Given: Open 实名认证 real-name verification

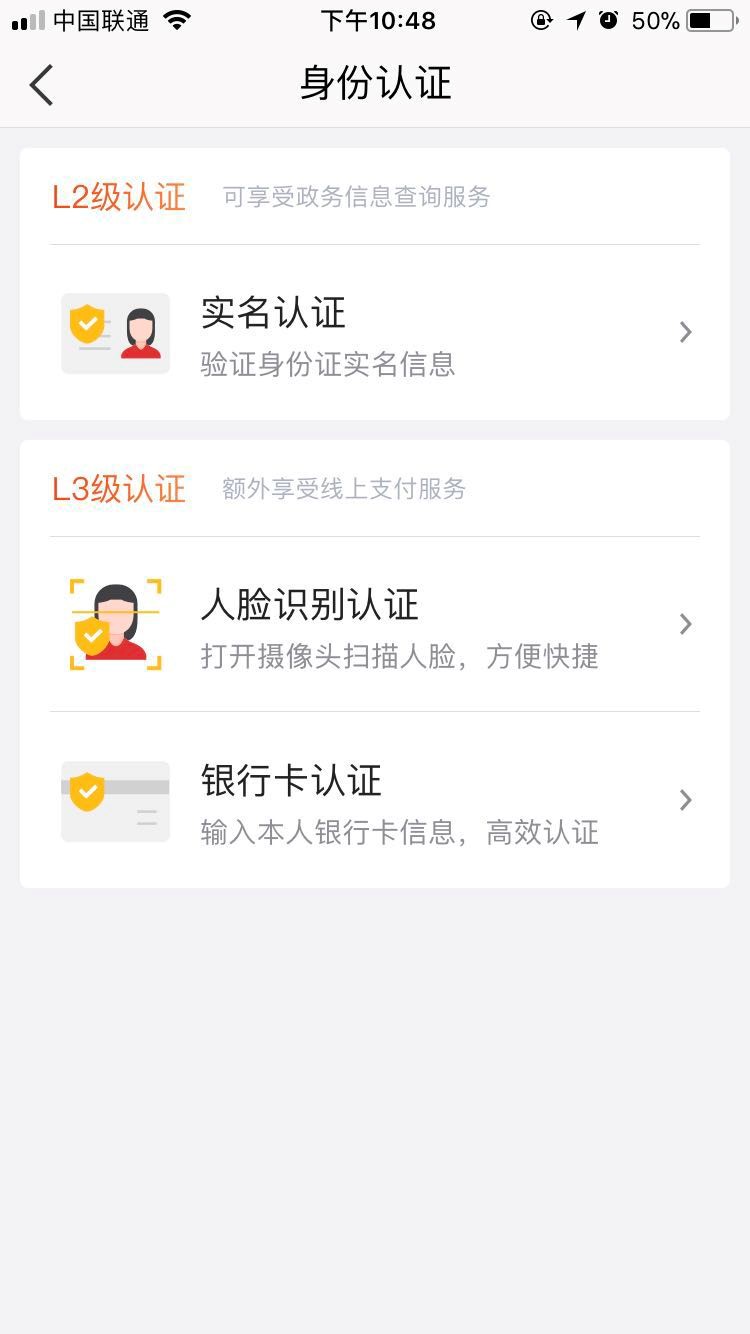Looking at the screenshot, I should tap(375, 333).
